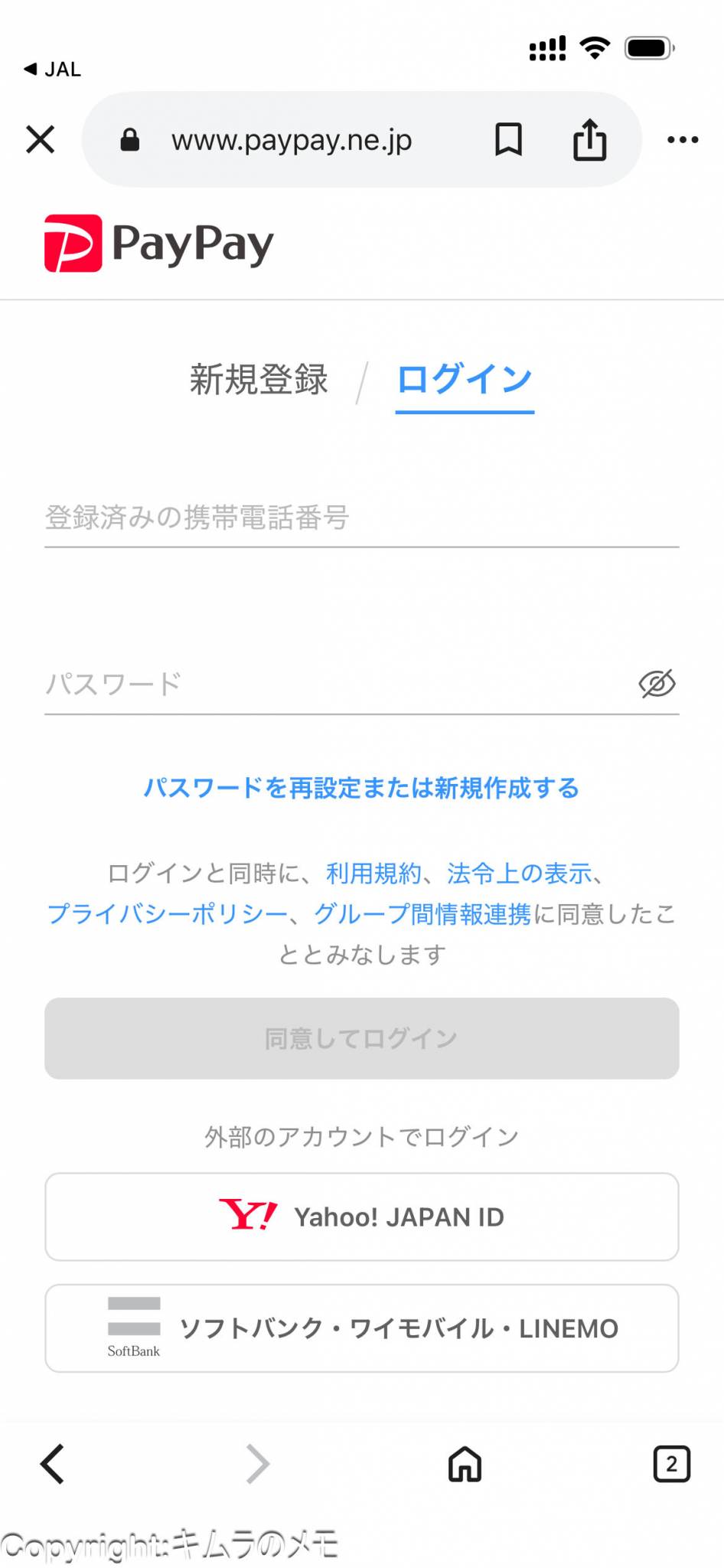This screenshot has height=1568, width=724.
Task: Log in with ソフトバンク・ワイモバイル・LINEMO
Action: (x=361, y=1328)
